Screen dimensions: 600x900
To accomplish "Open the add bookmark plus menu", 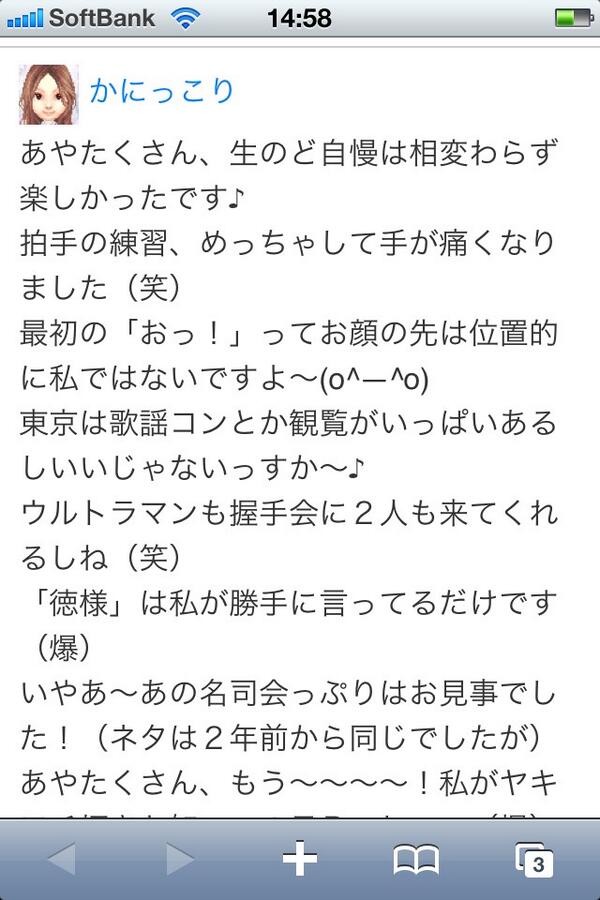I will [299, 858].
